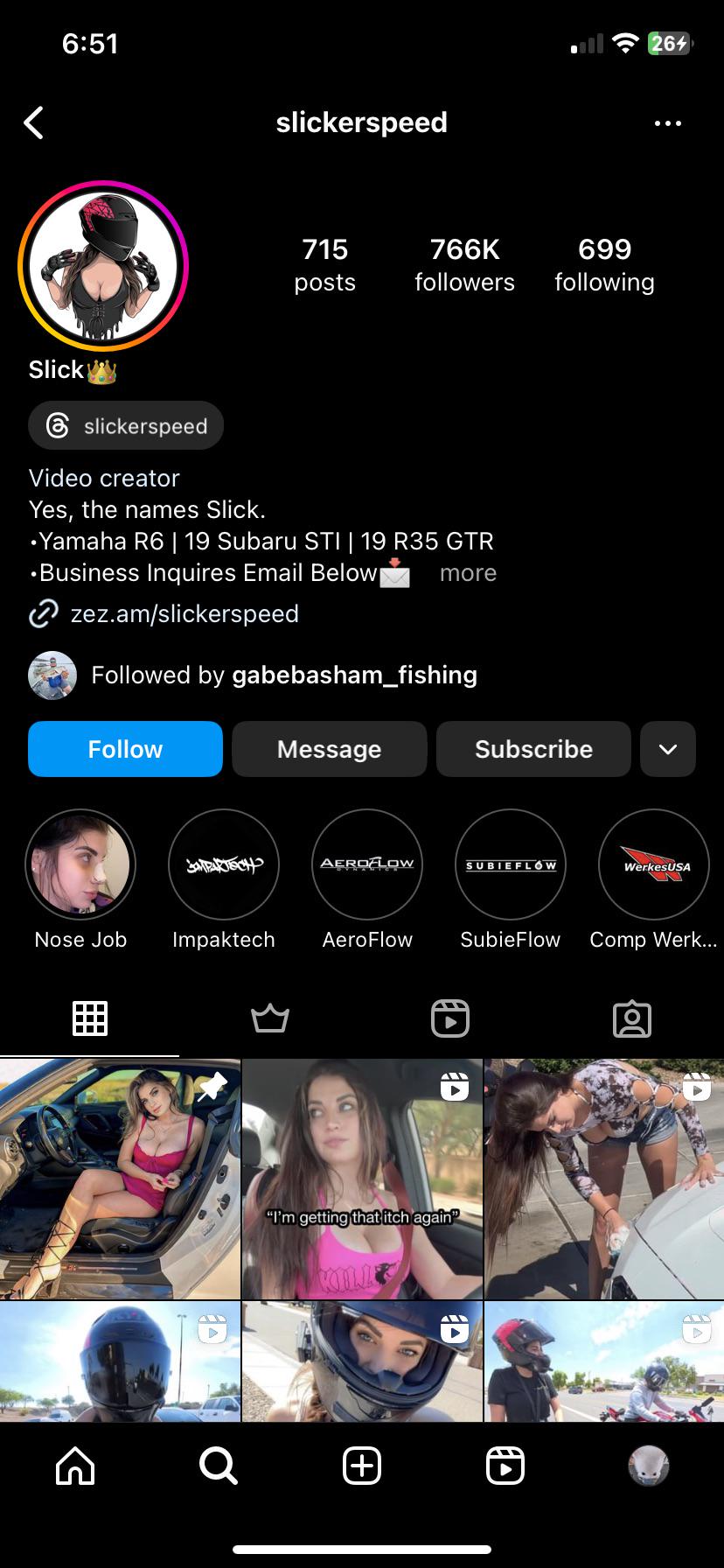
Task: Switch to the subscriber crown tab
Action: (270, 1018)
